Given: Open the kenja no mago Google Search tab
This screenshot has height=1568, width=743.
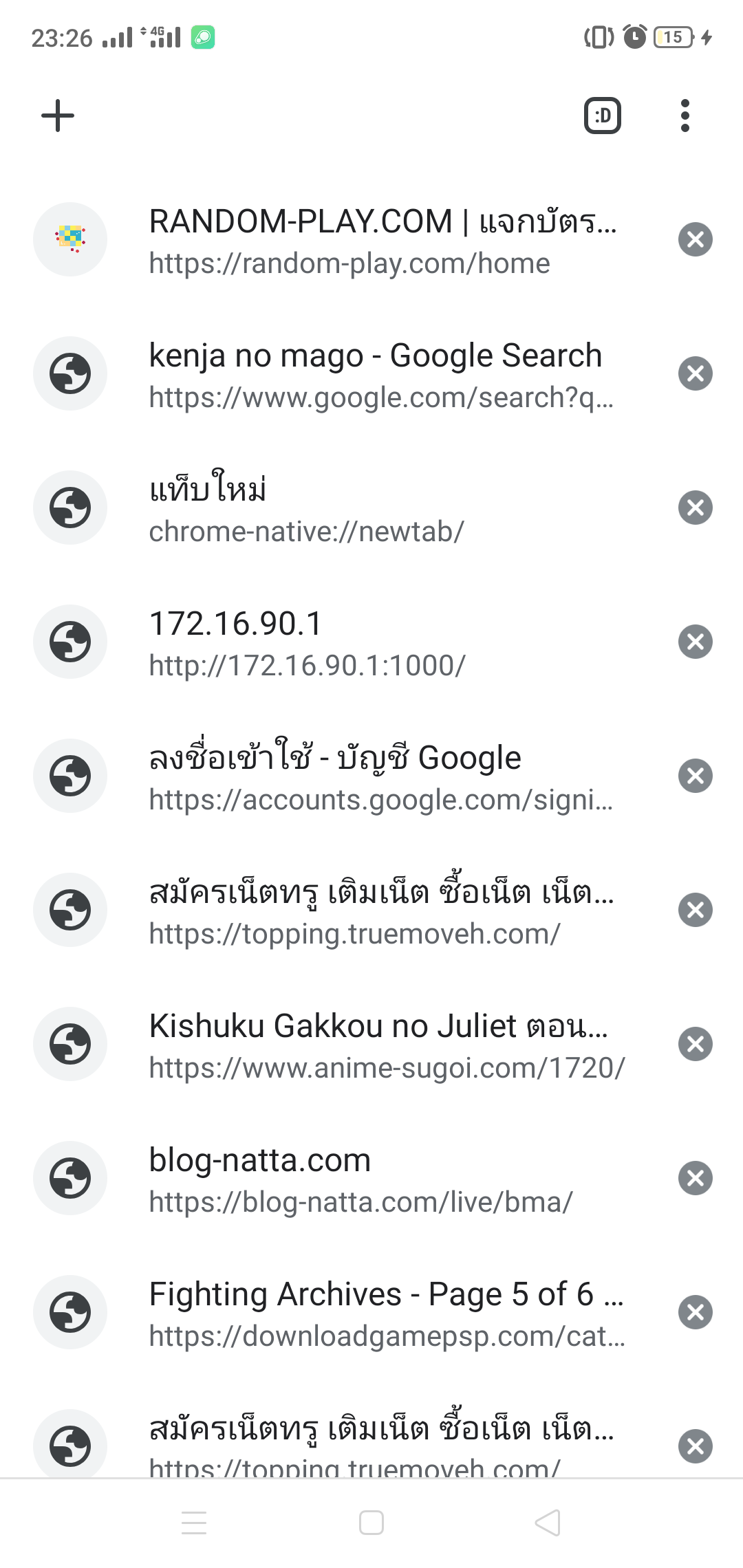Looking at the screenshot, I should click(371, 374).
